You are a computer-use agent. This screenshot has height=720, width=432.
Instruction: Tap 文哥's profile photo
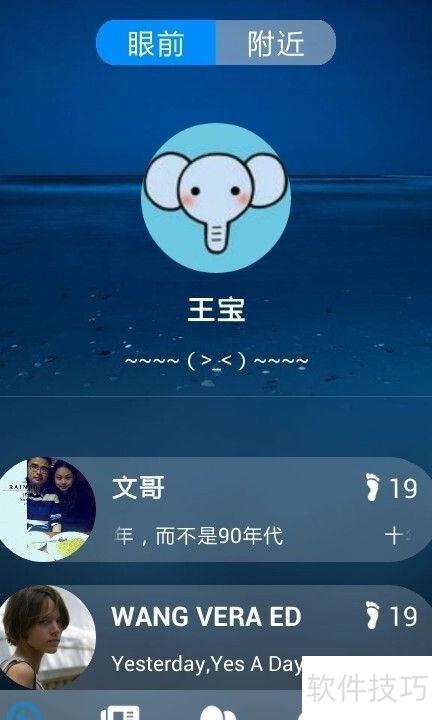point(45,510)
